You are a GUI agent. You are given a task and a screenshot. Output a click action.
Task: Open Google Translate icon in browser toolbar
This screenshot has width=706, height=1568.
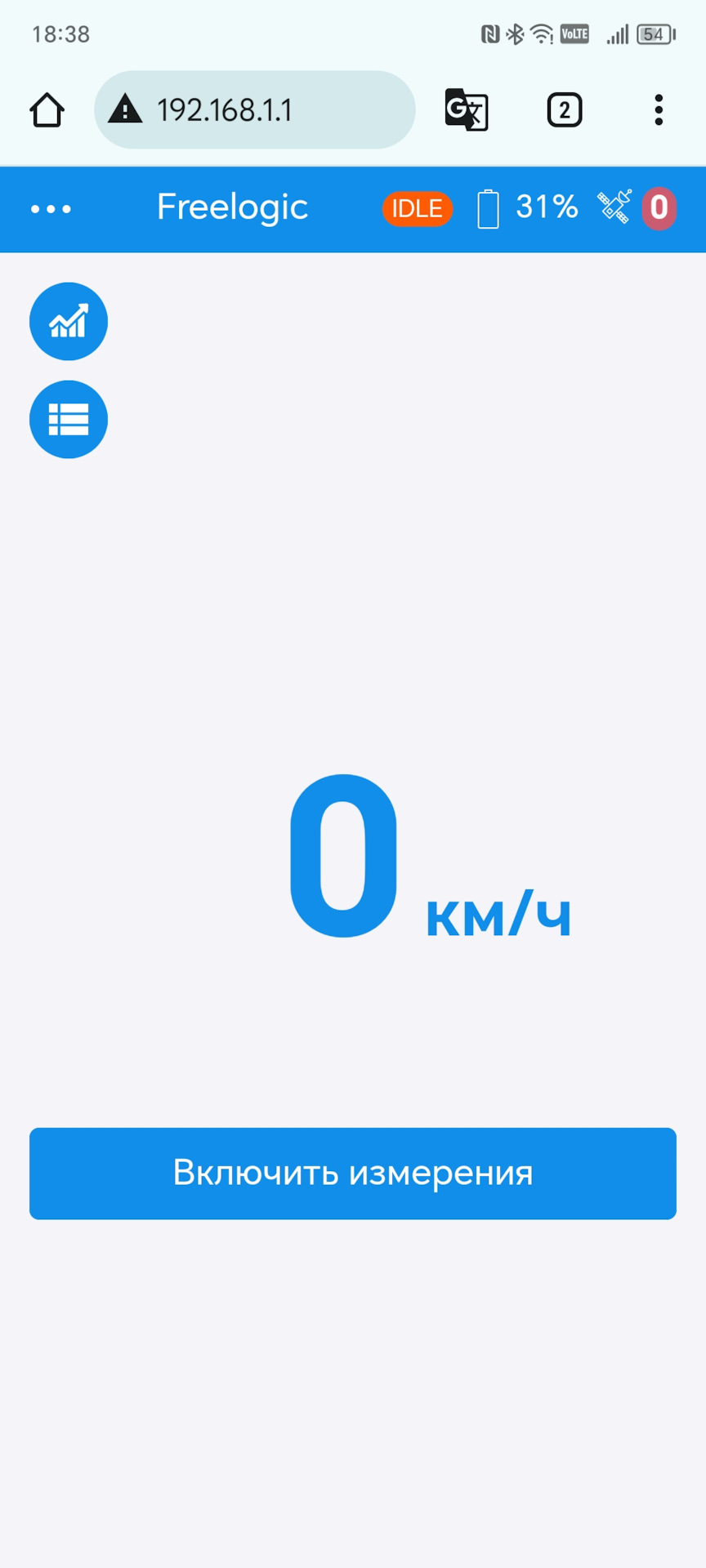click(x=466, y=110)
